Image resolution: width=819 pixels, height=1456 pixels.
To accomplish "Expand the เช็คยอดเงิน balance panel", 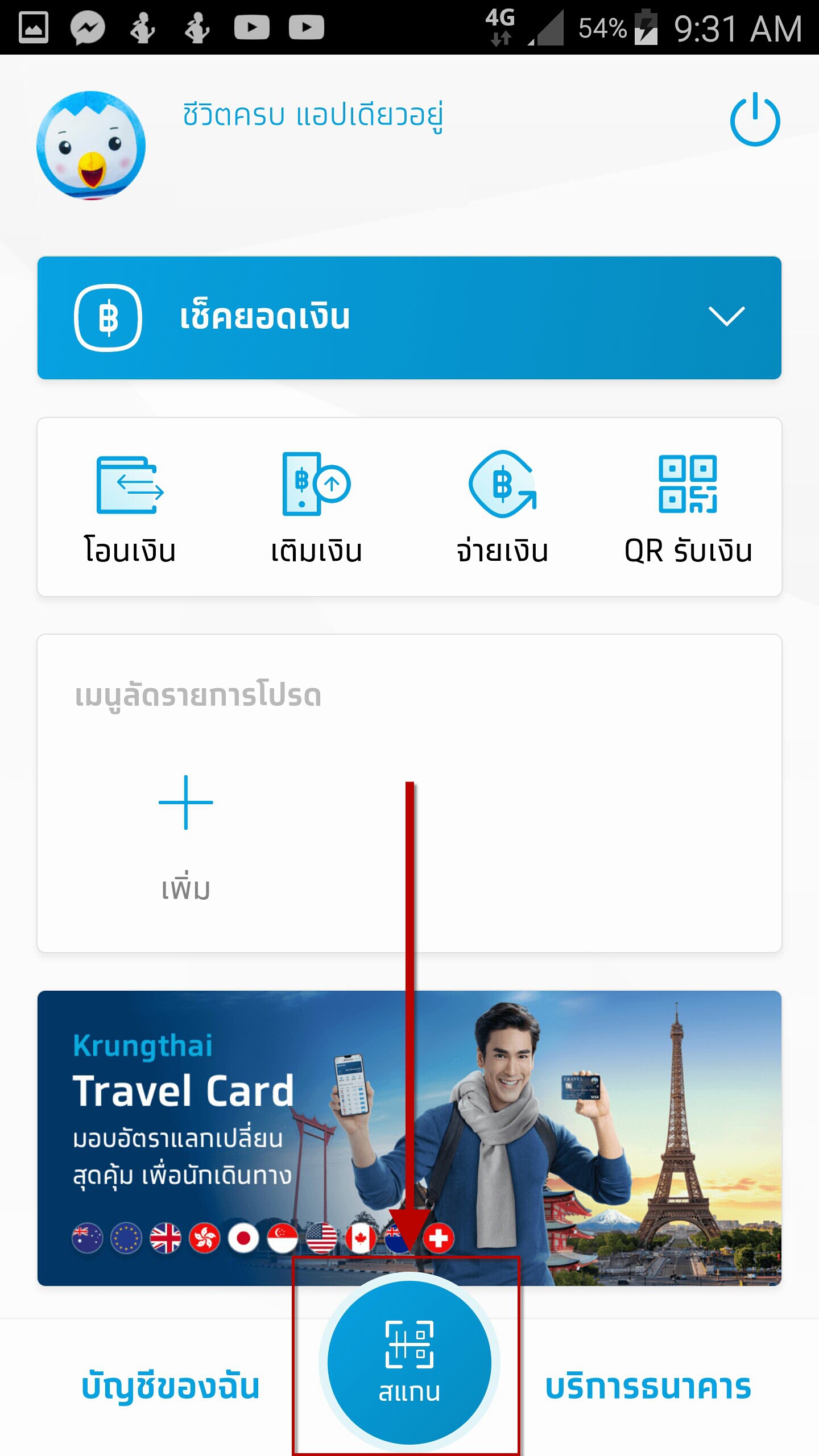I will 409,317.
